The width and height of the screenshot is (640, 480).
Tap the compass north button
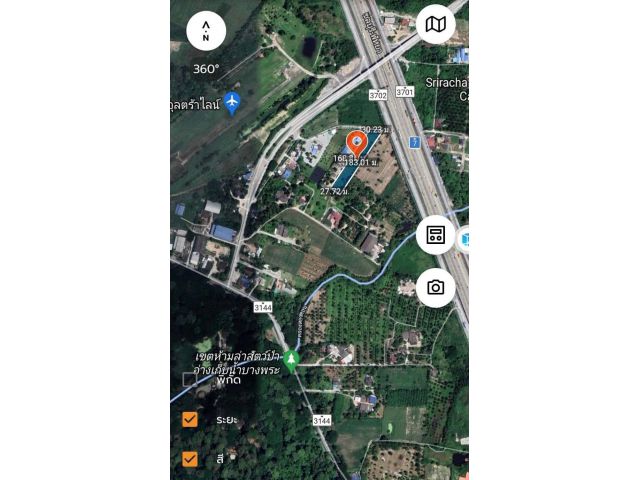[x=206, y=31]
